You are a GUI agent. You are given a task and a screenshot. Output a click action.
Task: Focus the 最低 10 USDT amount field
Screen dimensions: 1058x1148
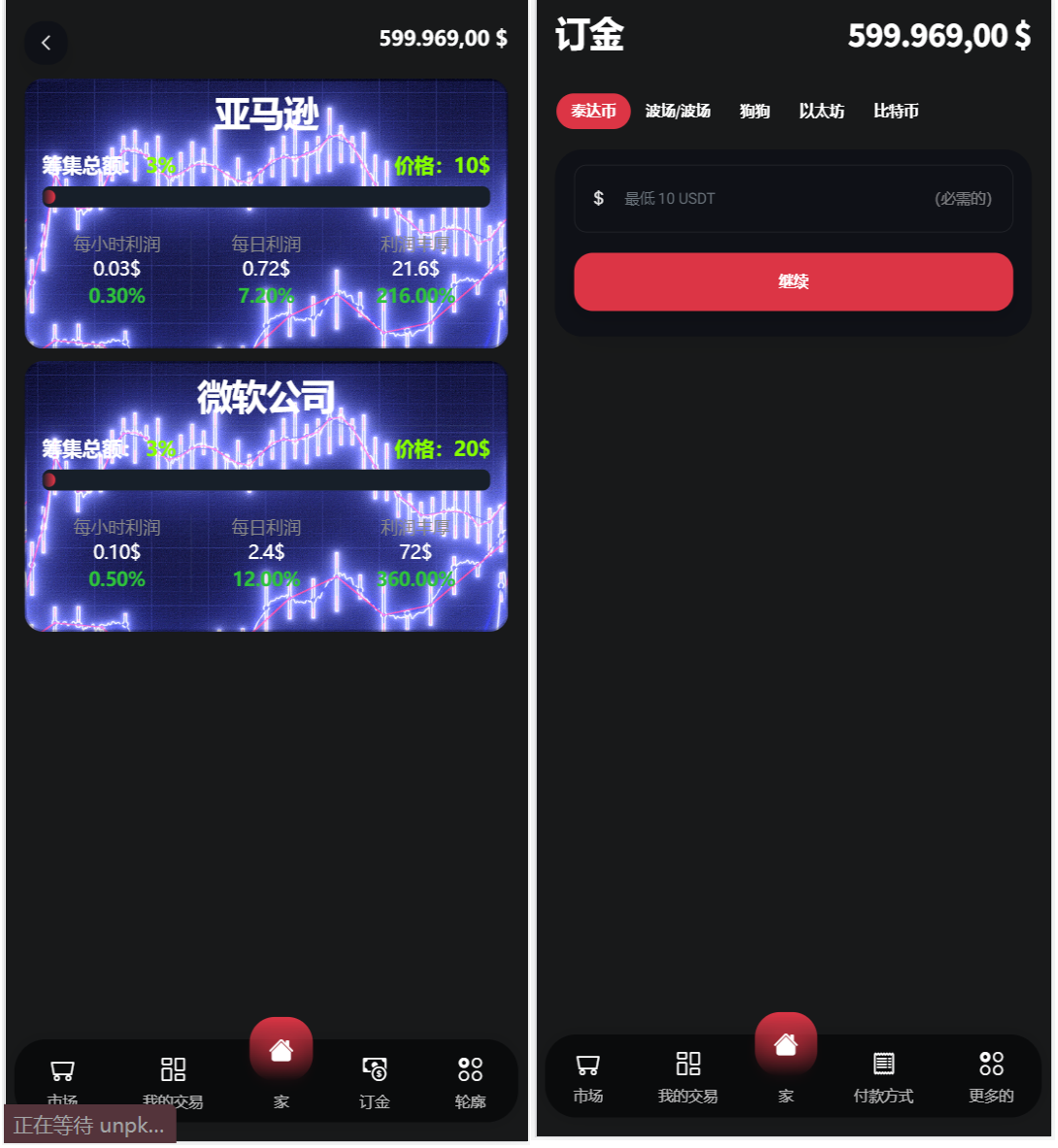click(x=777, y=199)
